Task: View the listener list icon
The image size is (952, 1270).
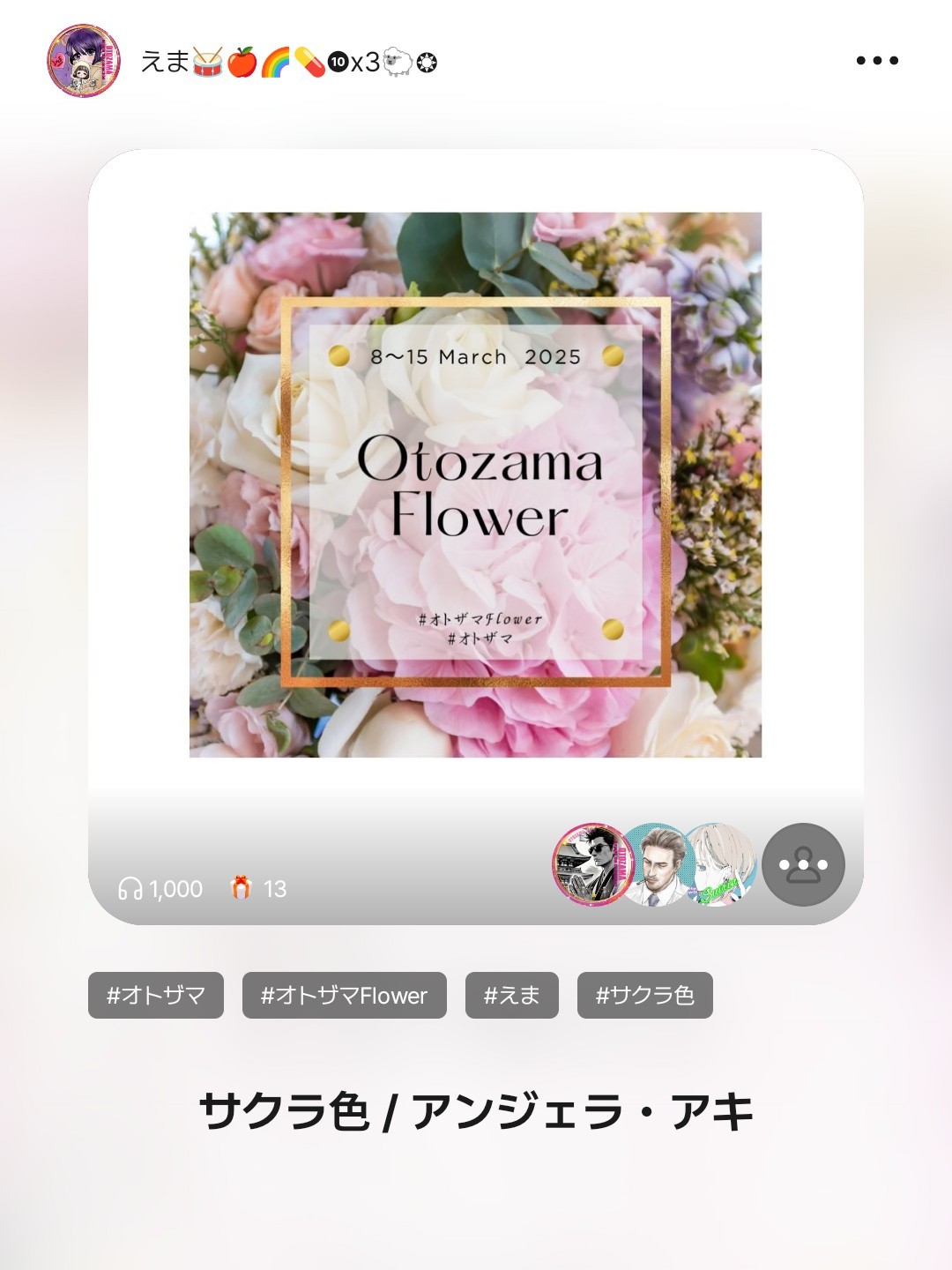Action: 803,865
